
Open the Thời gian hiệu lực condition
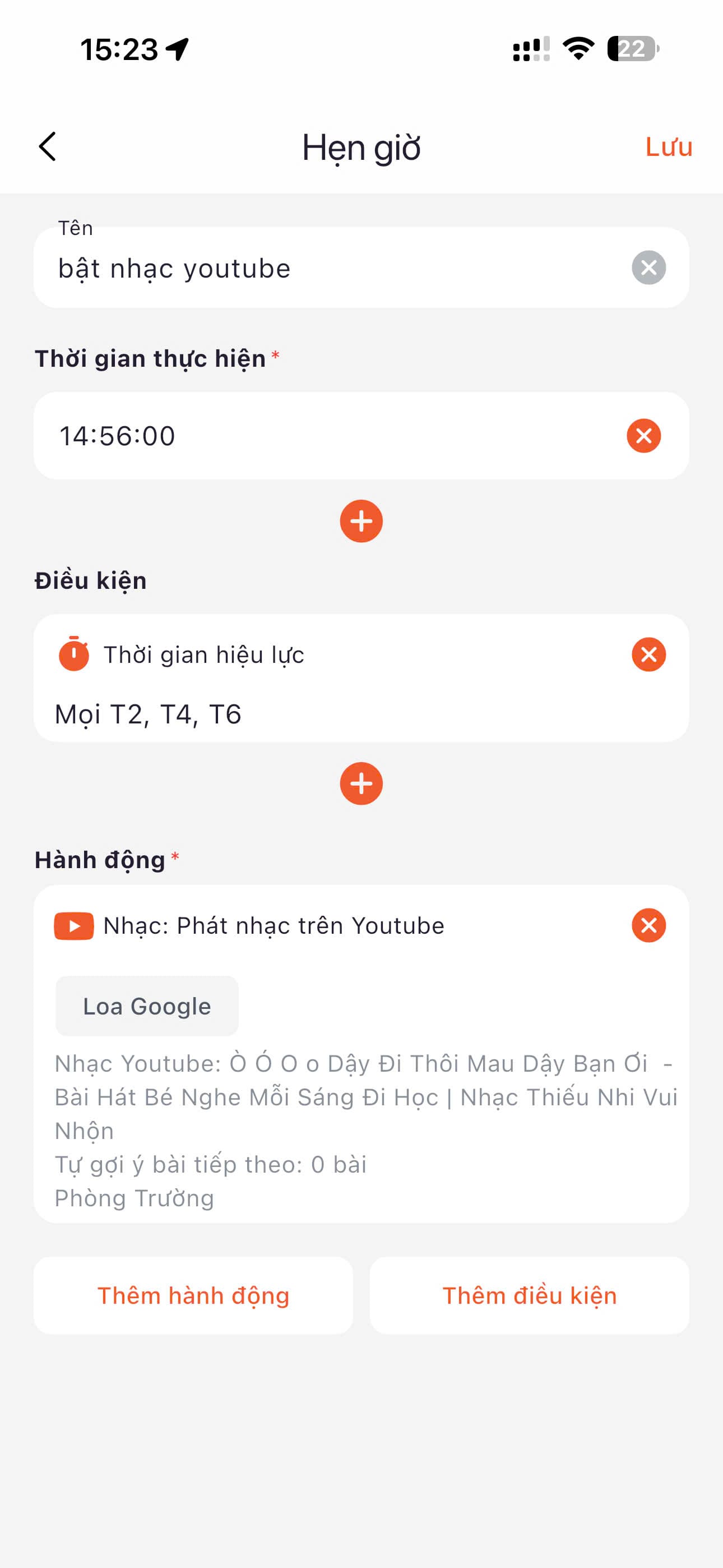304,682
